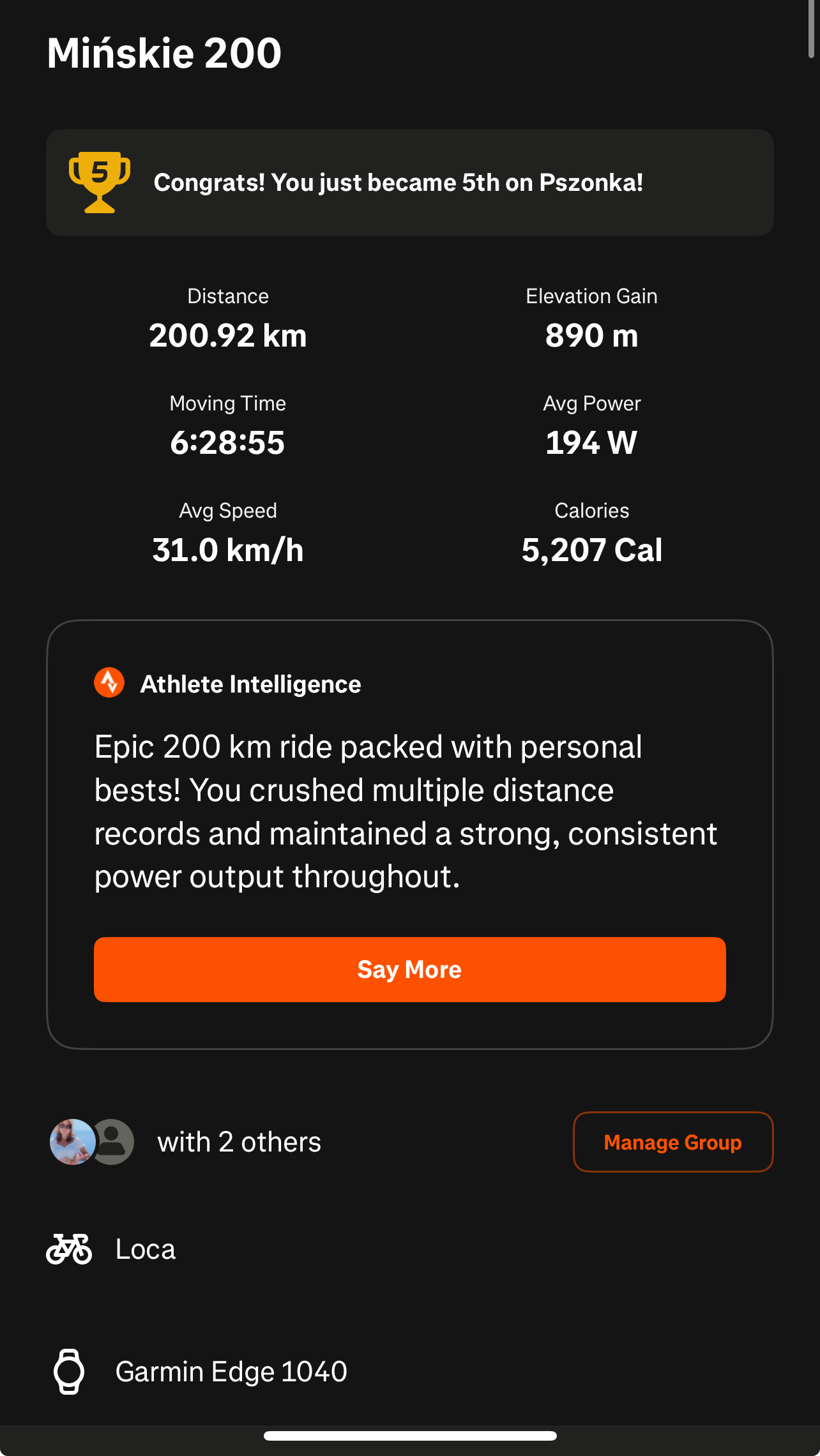View the 2 others in this group ride
Screen dimensions: 820x1456
239,1142
